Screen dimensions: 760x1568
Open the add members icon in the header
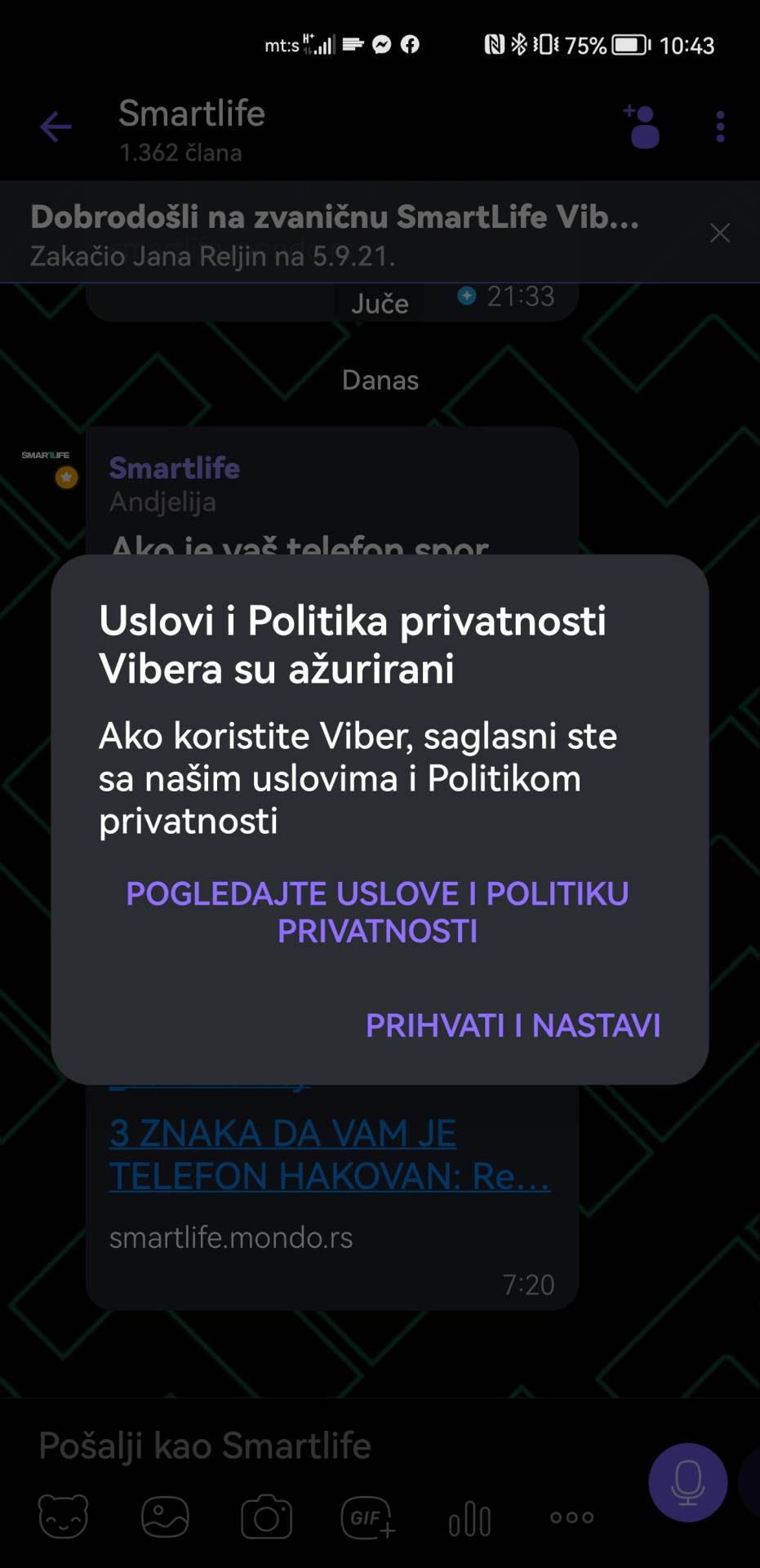click(642, 125)
